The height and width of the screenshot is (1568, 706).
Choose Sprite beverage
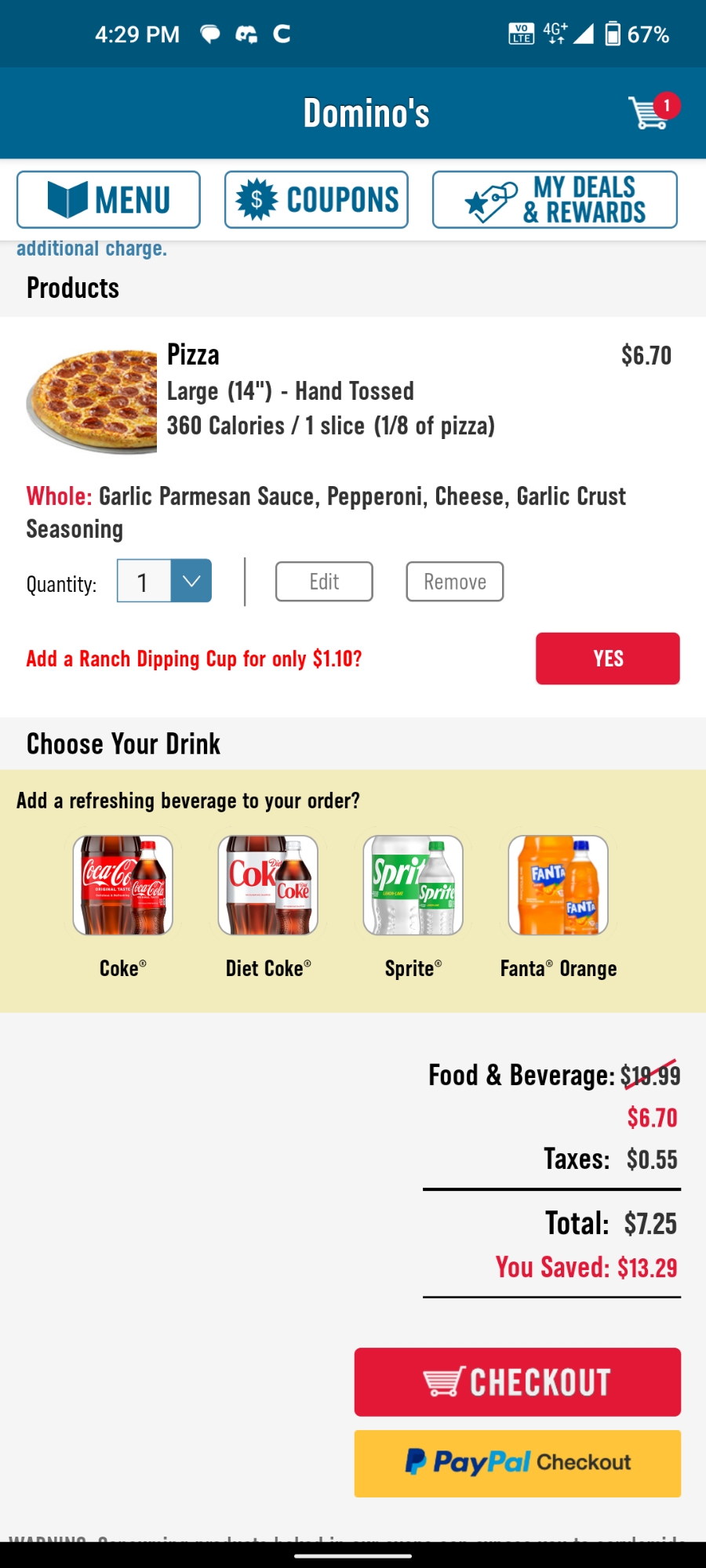click(x=413, y=885)
